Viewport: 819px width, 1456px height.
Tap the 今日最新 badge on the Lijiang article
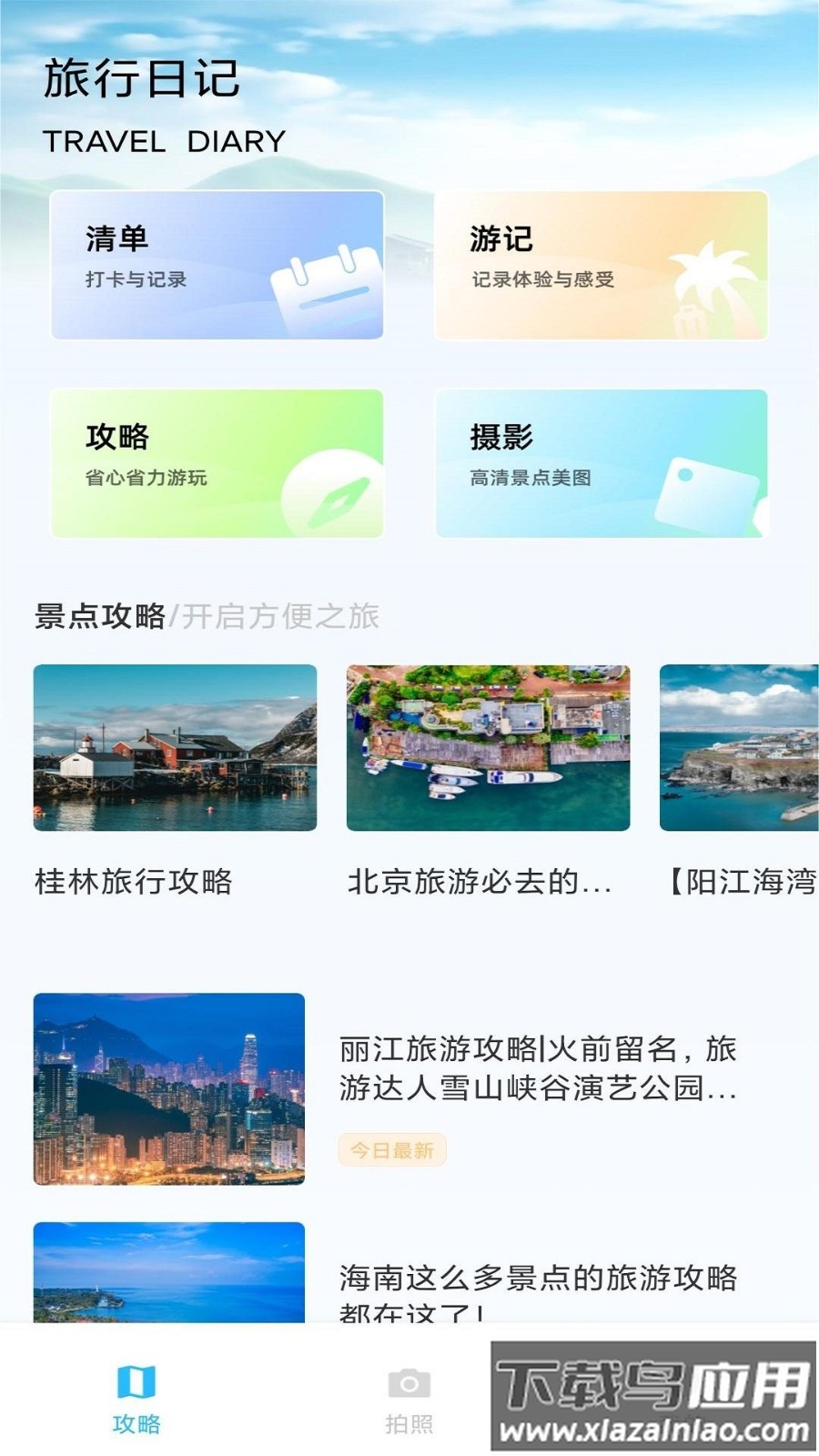[x=393, y=1149]
